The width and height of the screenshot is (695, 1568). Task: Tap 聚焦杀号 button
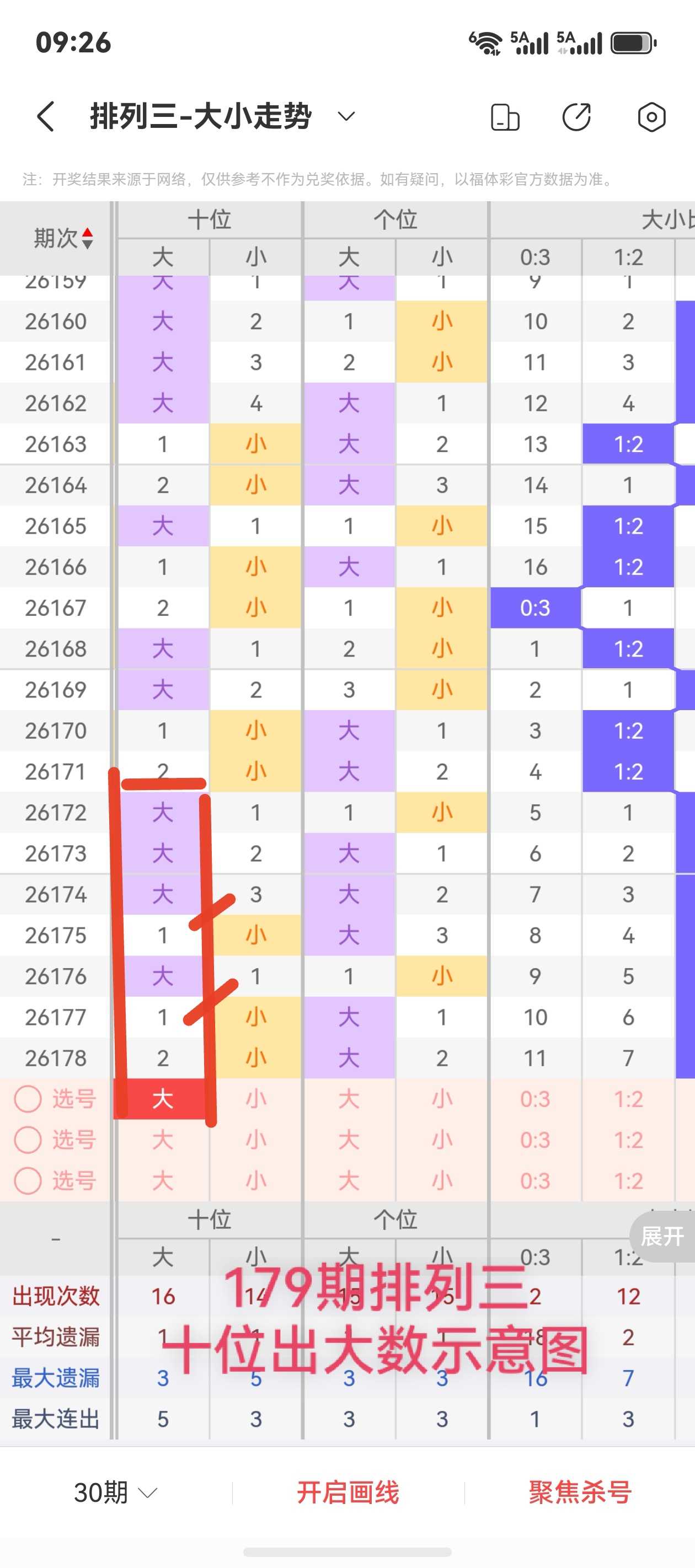(x=580, y=1492)
